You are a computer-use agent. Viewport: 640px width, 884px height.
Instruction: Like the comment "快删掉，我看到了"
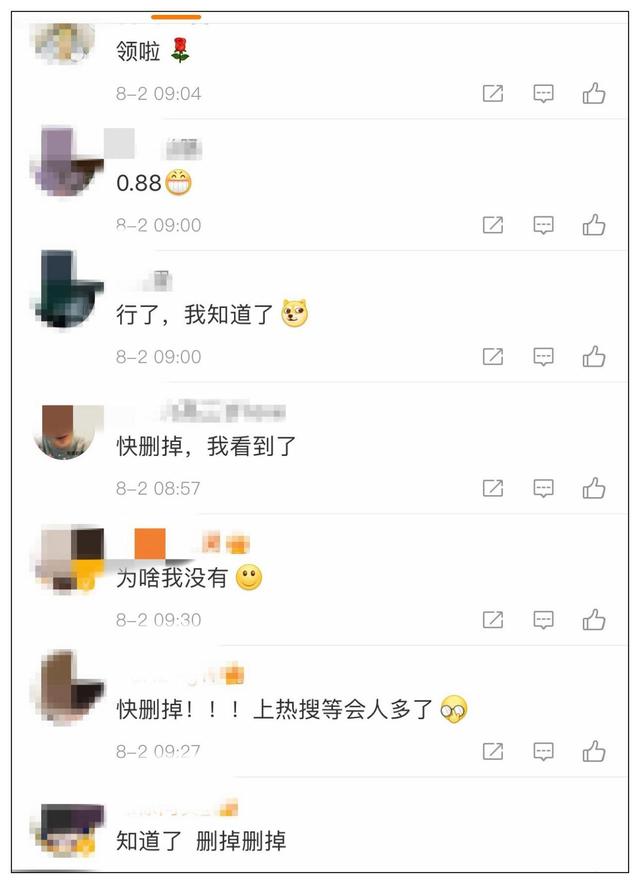(594, 488)
